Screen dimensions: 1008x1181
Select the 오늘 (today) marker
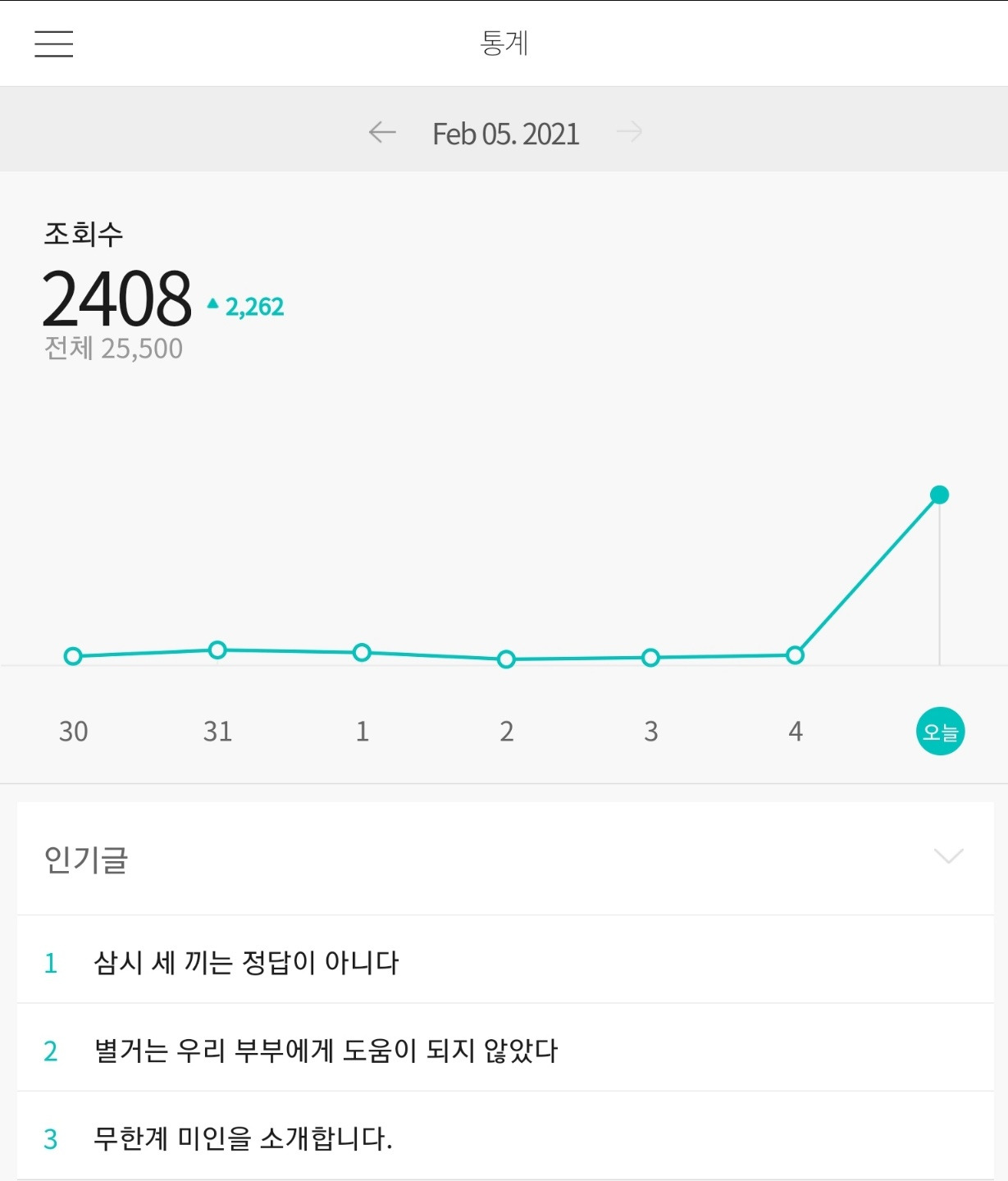(x=940, y=731)
